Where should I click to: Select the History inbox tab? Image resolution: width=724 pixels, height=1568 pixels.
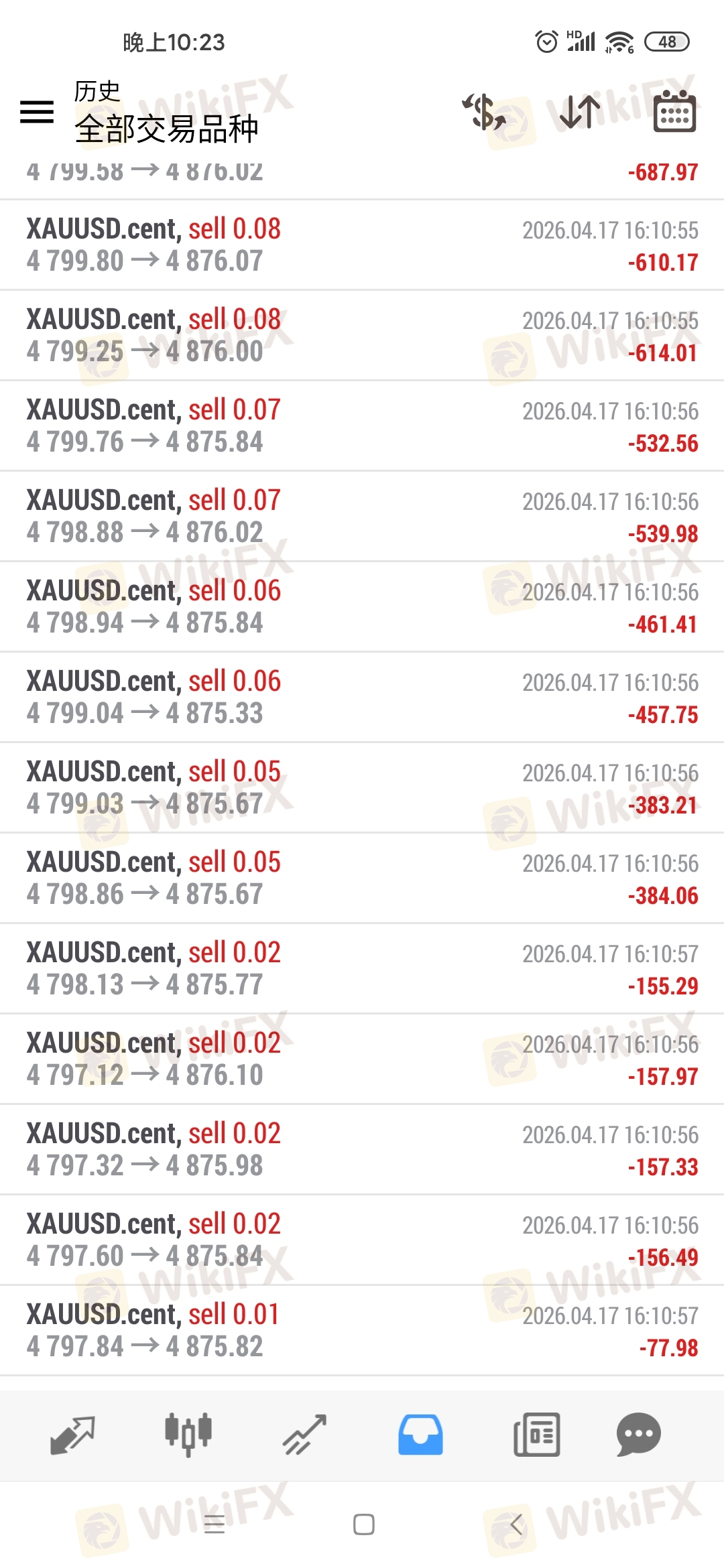[x=420, y=1435]
